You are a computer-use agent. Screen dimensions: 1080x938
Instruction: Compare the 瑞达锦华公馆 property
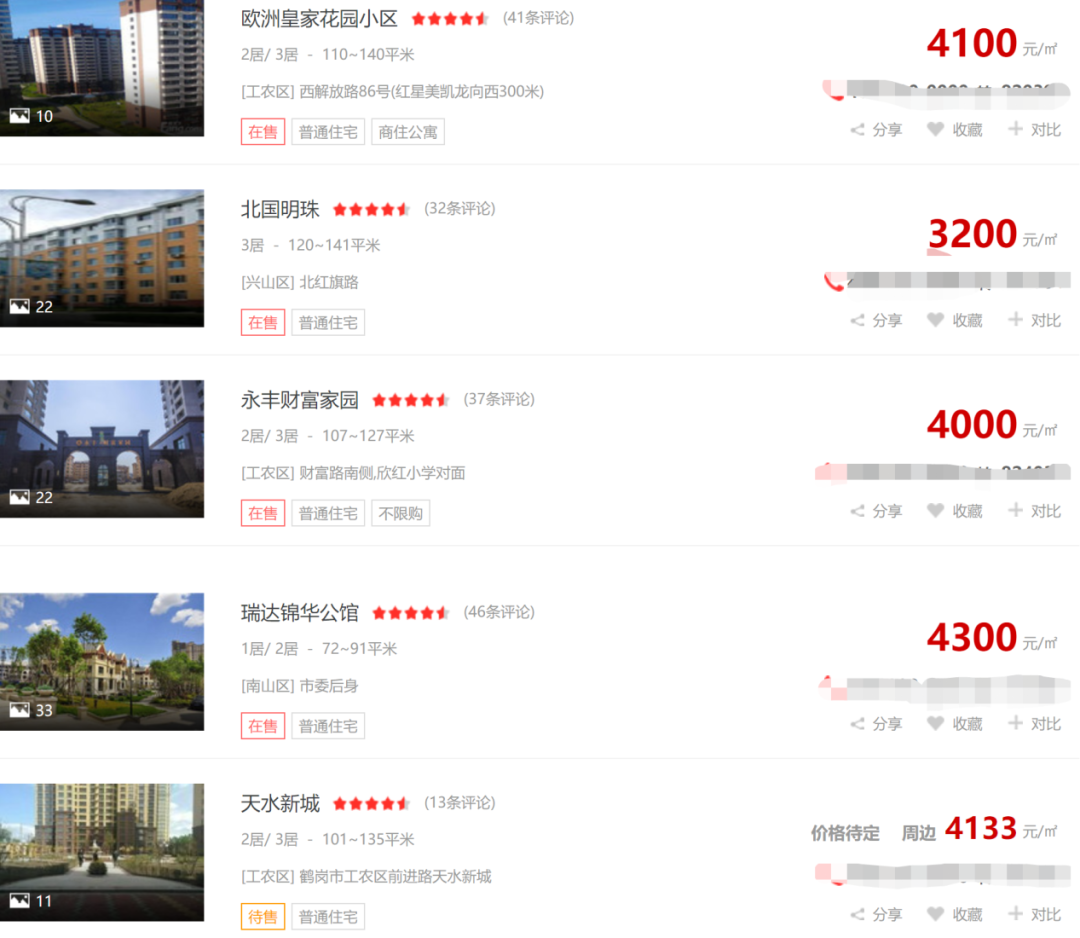pyautogui.click(x=1035, y=724)
